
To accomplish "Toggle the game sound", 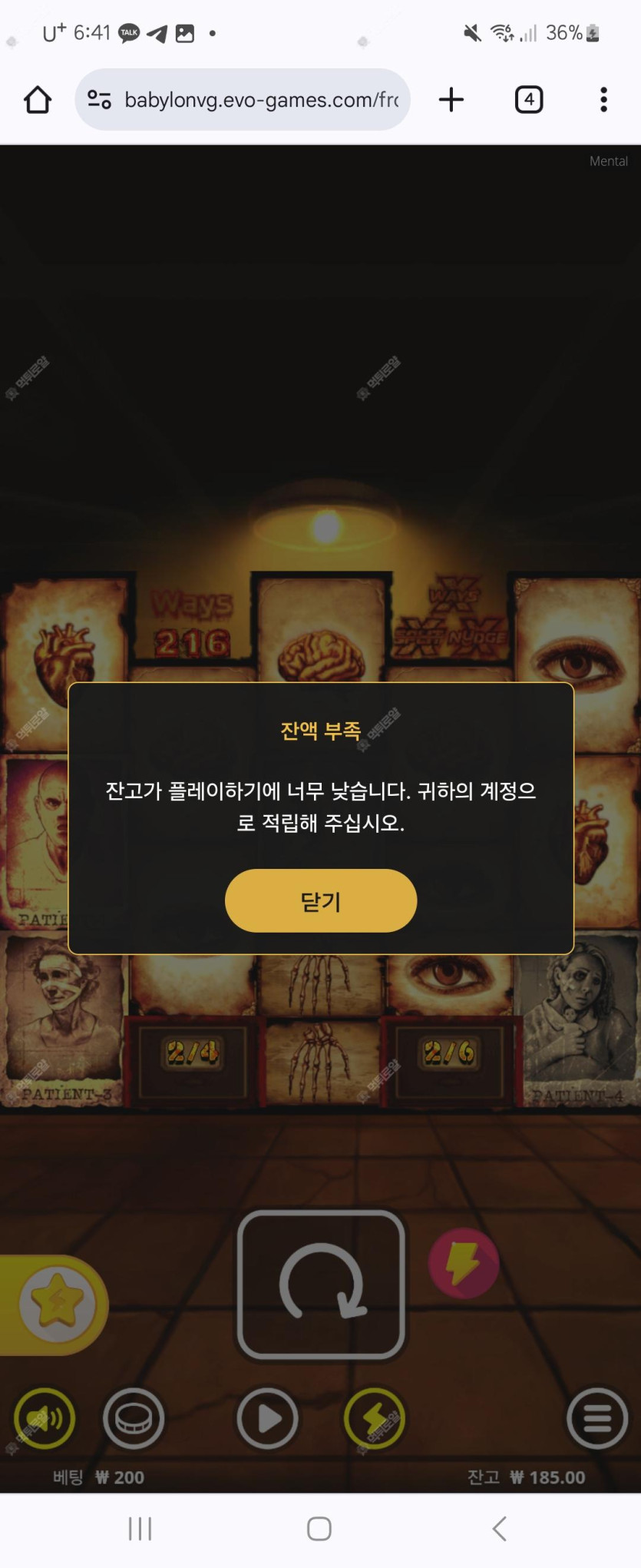I will click(45, 1418).
